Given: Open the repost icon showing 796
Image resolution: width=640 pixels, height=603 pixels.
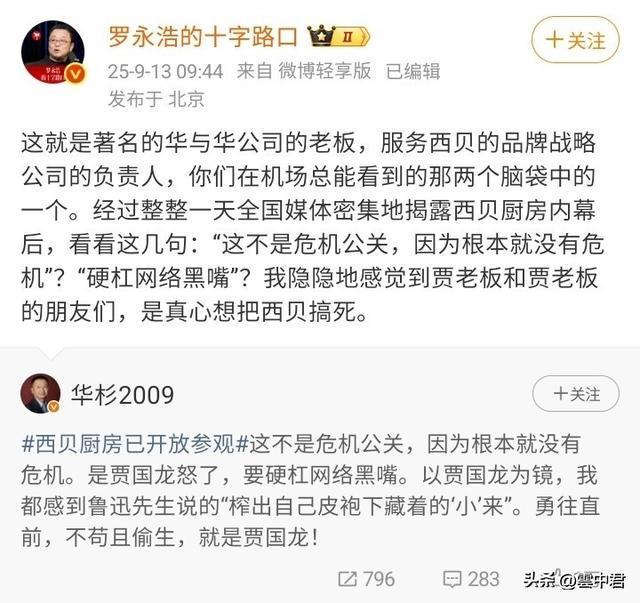Looking at the screenshot, I should 349,578.
